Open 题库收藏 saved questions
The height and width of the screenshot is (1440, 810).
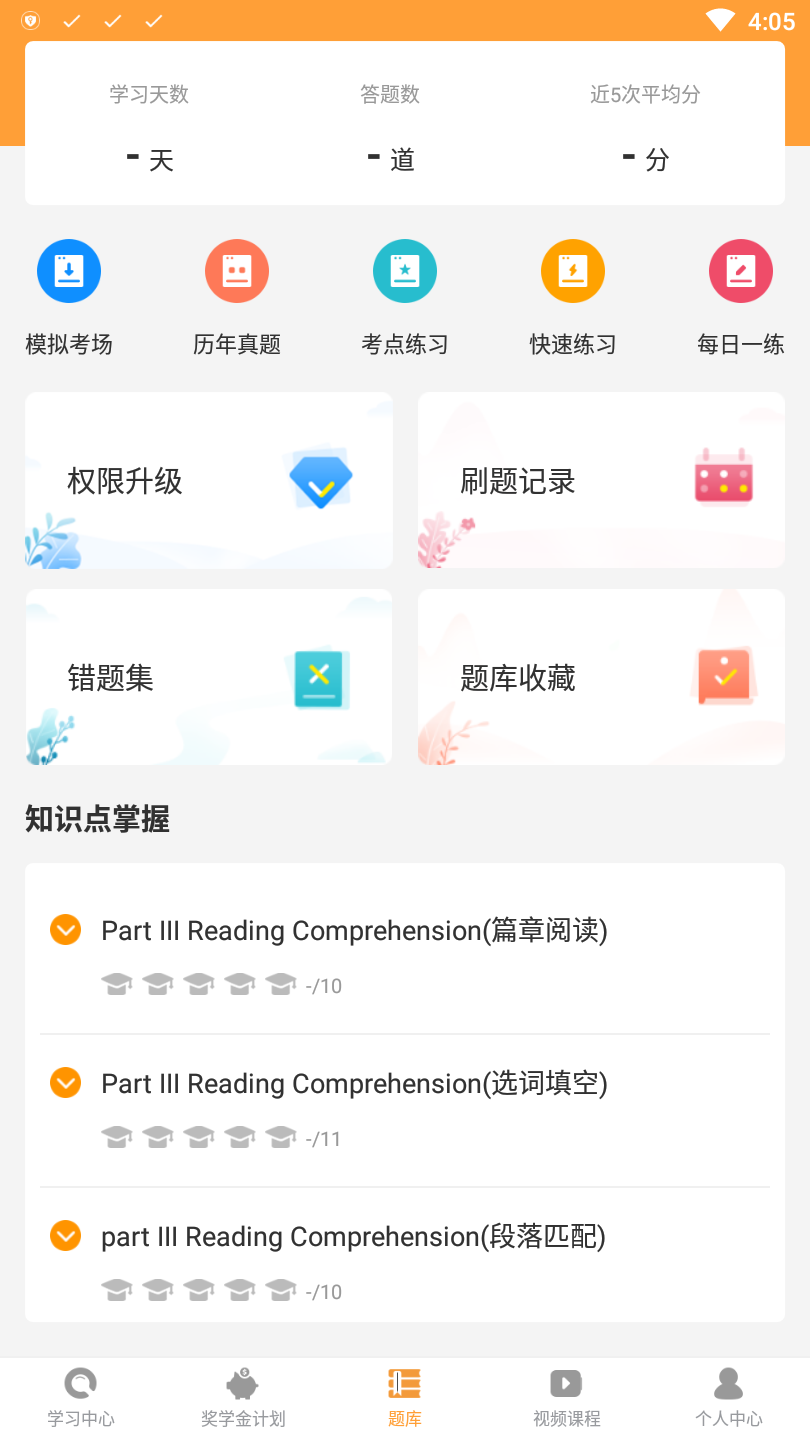pos(601,678)
